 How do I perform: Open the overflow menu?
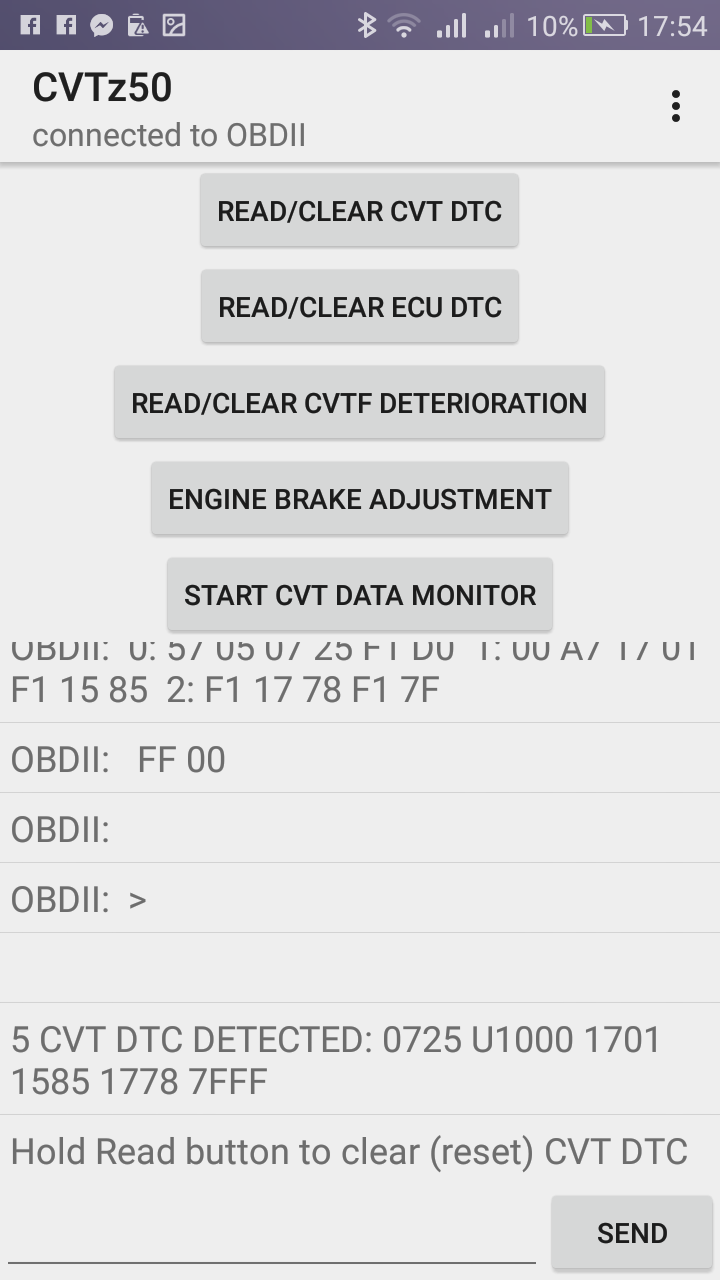(x=676, y=106)
